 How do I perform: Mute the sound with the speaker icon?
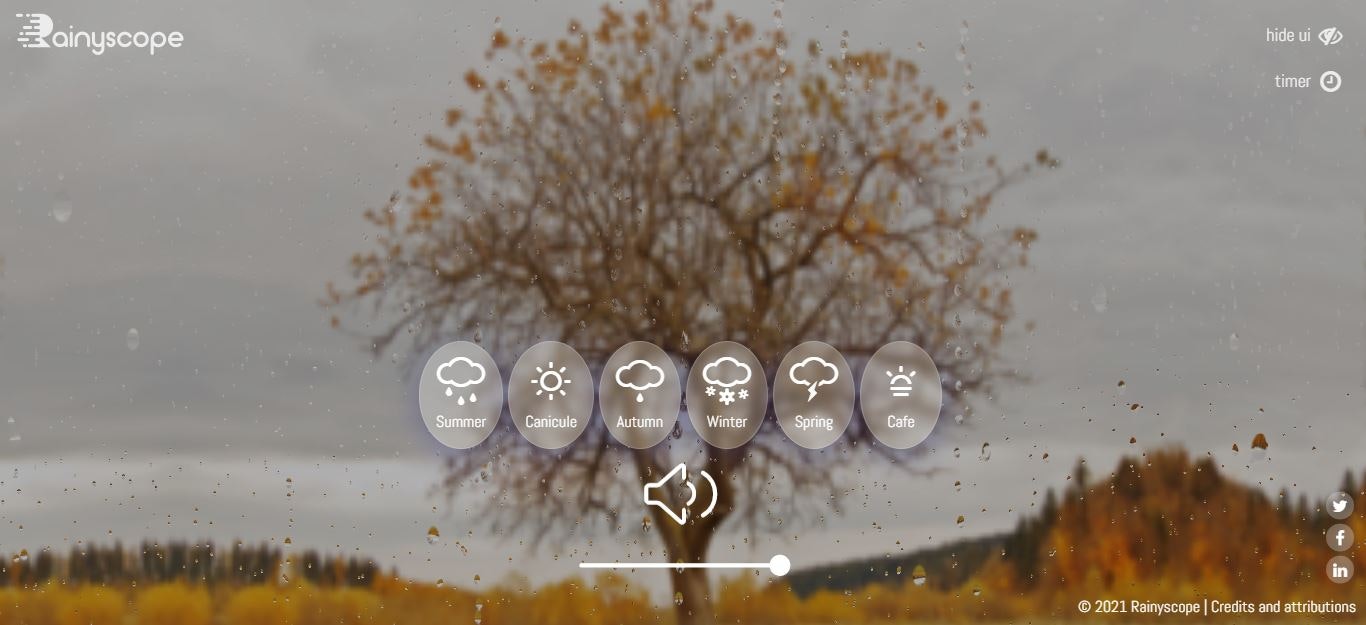pos(680,493)
